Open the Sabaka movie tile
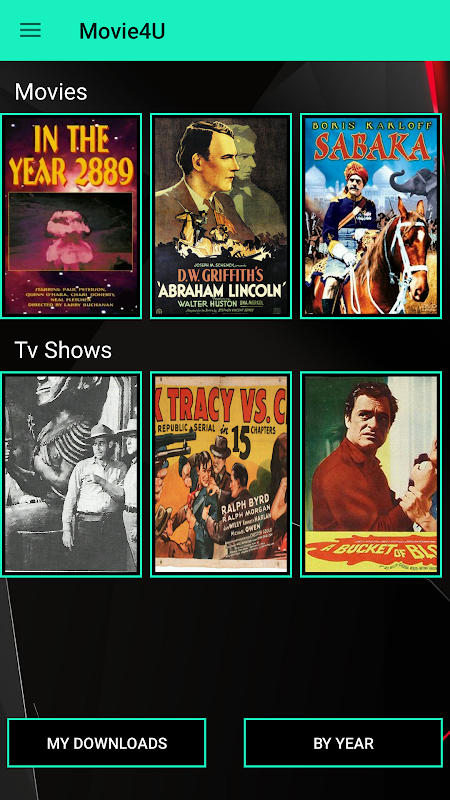 (371, 216)
